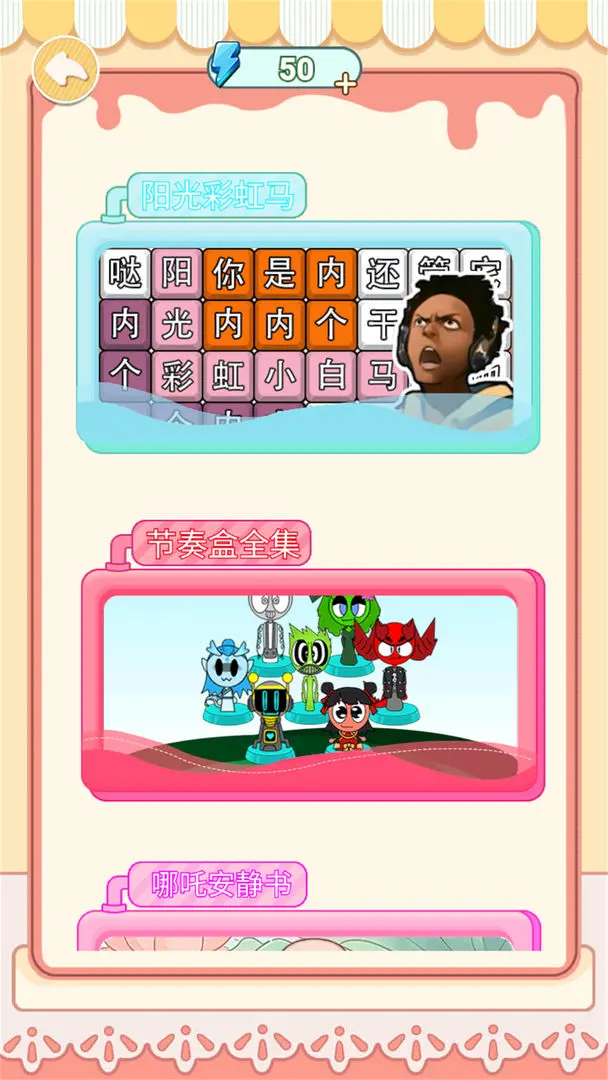
Task: Go back using the arrow button
Action: pos(64,68)
